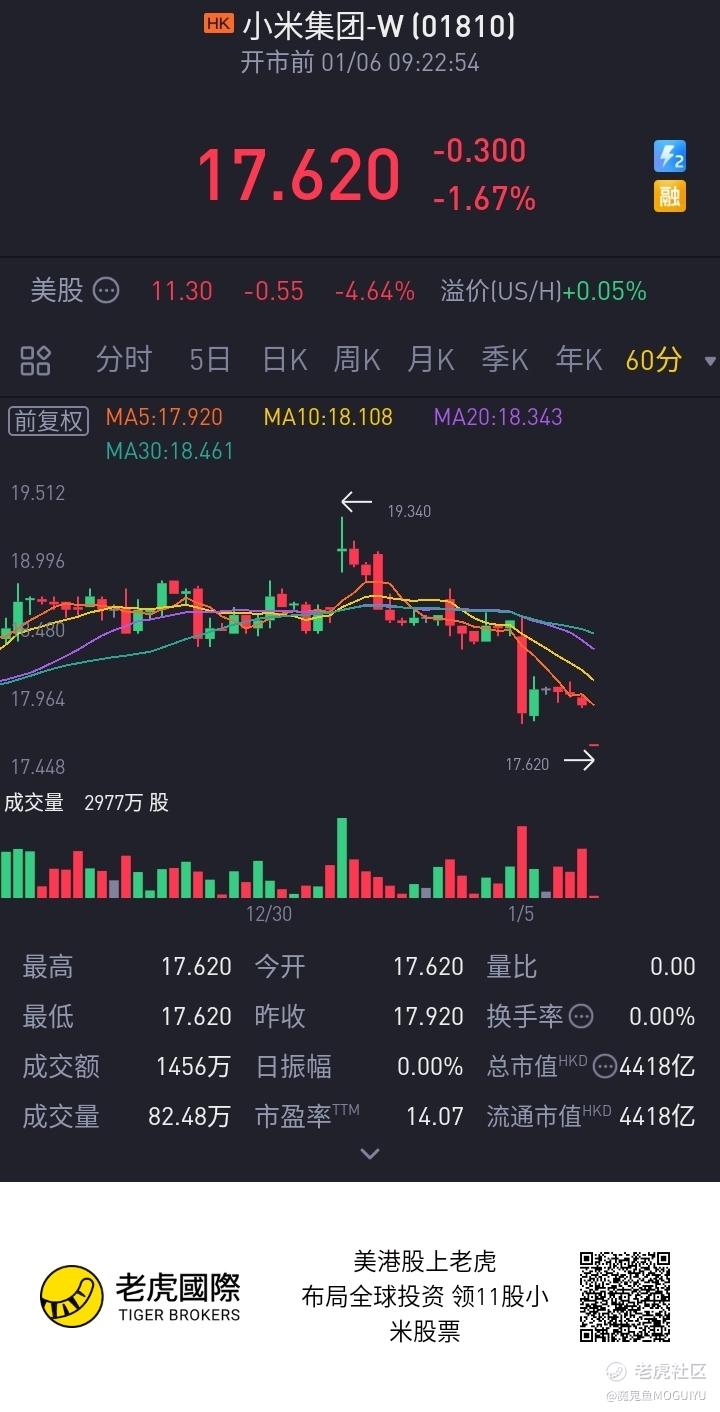Viewport: 720px width, 1412px height.
Task: Open the info icon beside 换手率
Action: click(581, 1017)
